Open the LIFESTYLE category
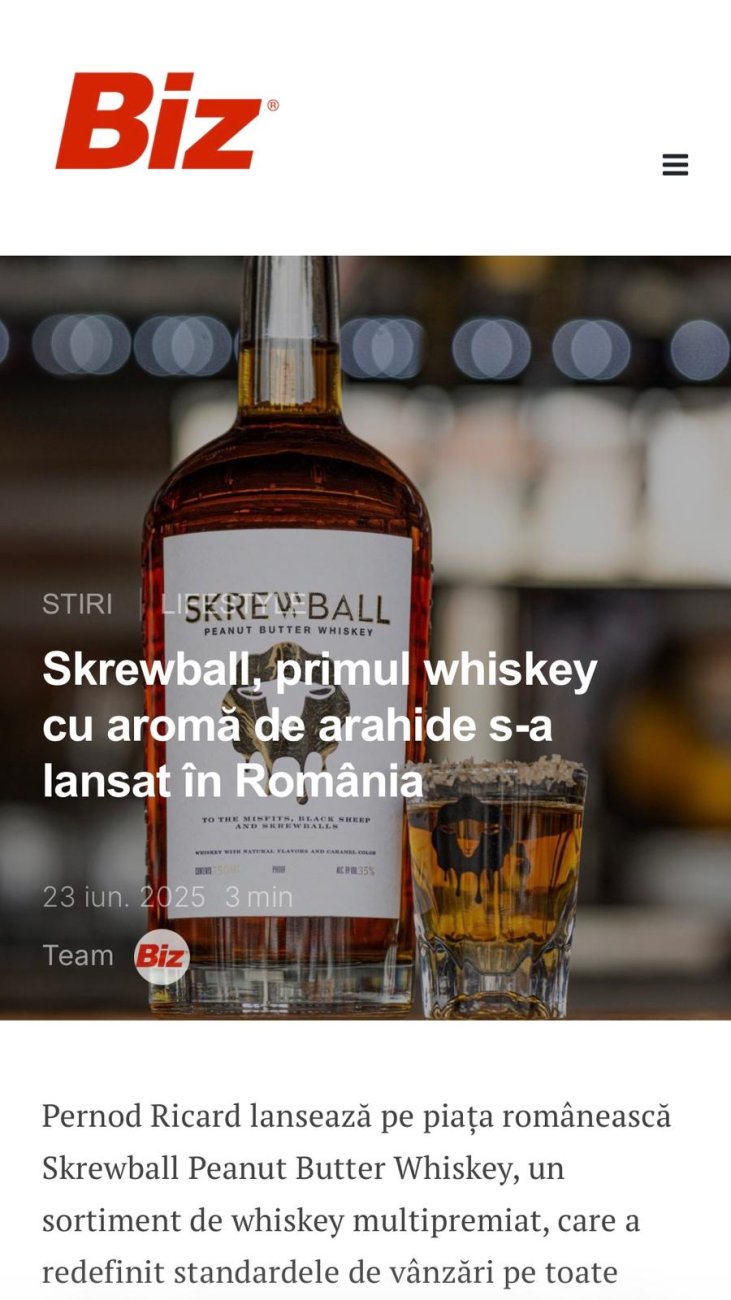Viewport: 731px width, 1300px height. pos(233,604)
